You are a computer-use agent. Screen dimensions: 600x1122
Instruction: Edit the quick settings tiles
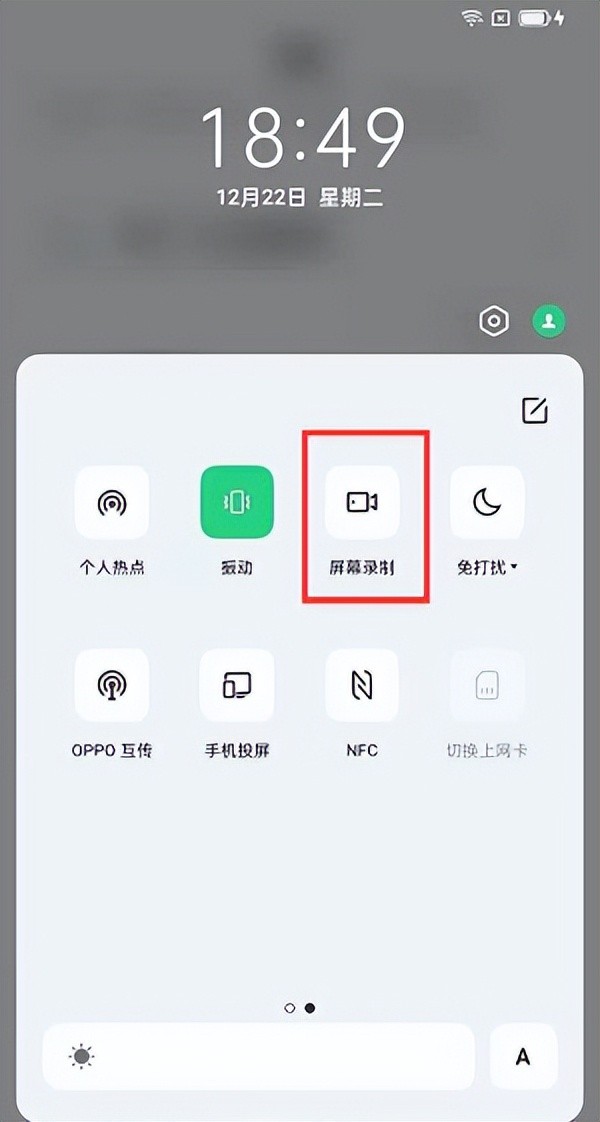[535, 410]
